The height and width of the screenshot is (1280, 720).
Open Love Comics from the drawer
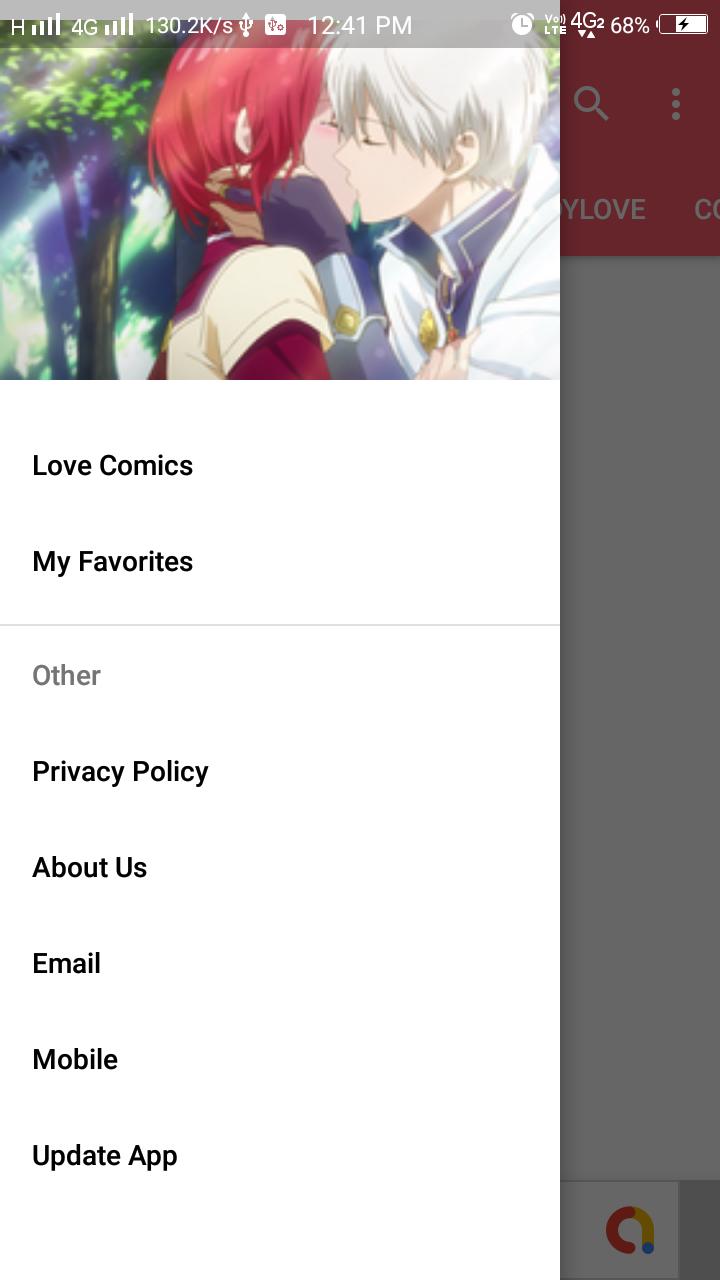(112, 465)
